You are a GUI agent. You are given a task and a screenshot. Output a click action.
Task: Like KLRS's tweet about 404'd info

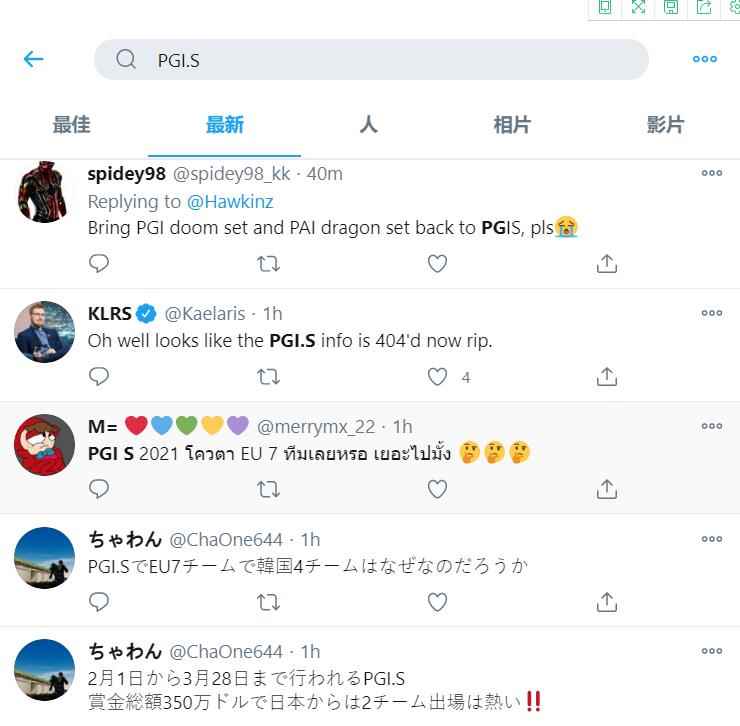point(437,377)
